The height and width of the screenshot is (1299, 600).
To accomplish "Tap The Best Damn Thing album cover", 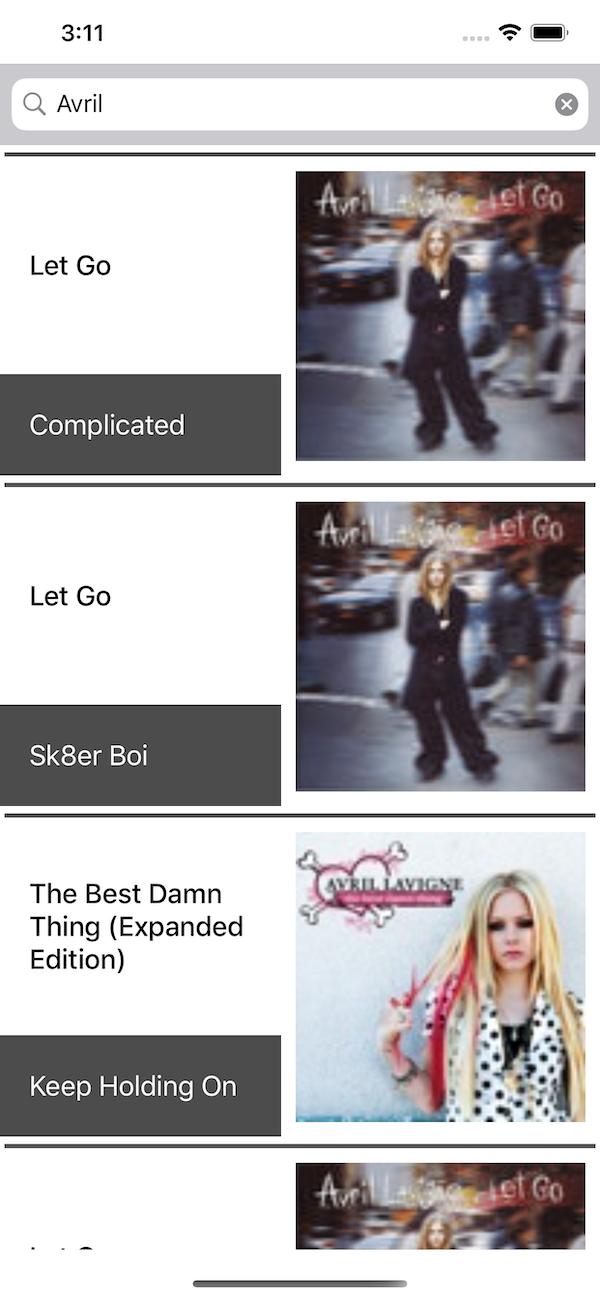I will click(440, 977).
